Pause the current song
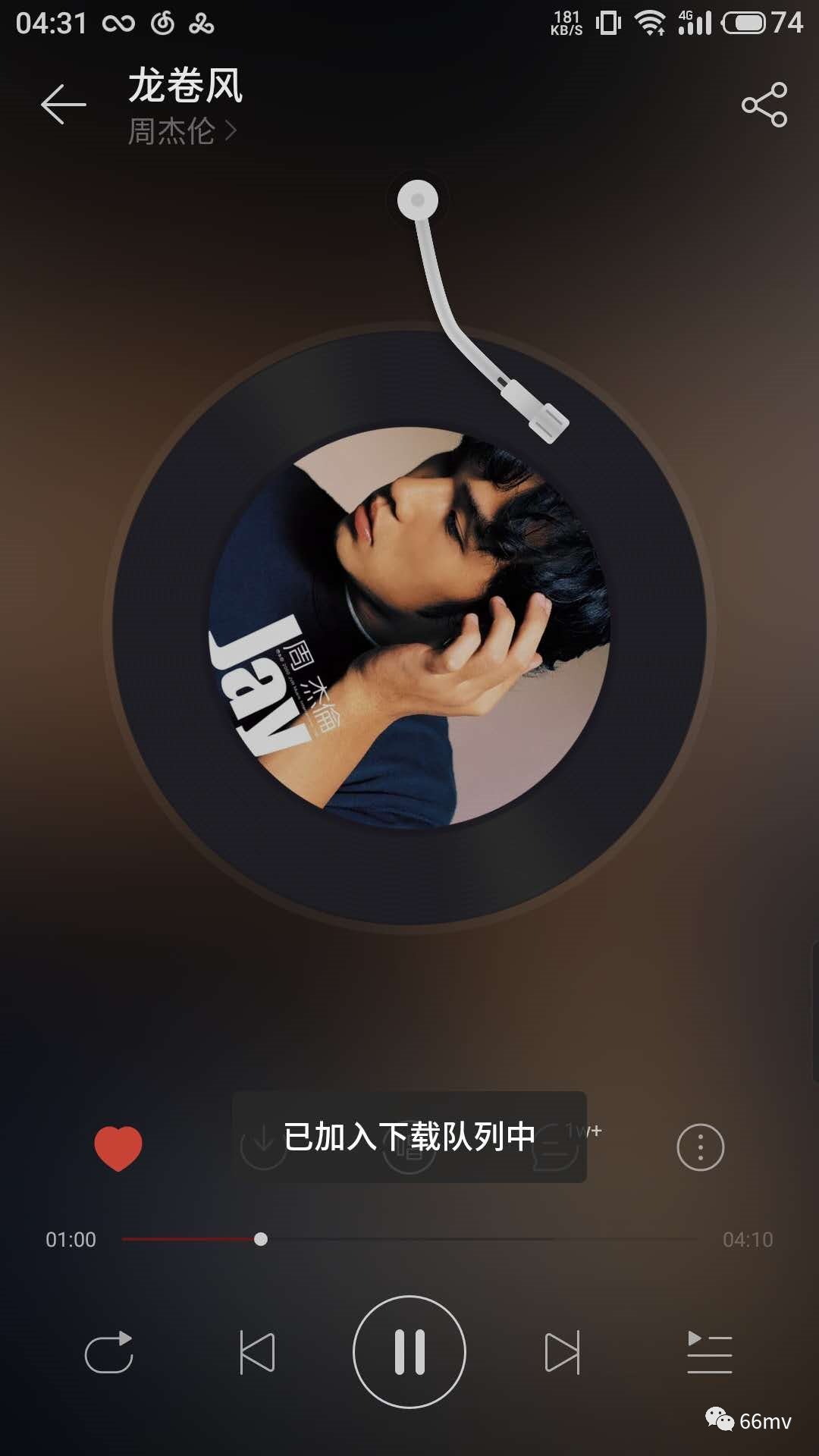Image resolution: width=819 pixels, height=1456 pixels. coord(409,1352)
